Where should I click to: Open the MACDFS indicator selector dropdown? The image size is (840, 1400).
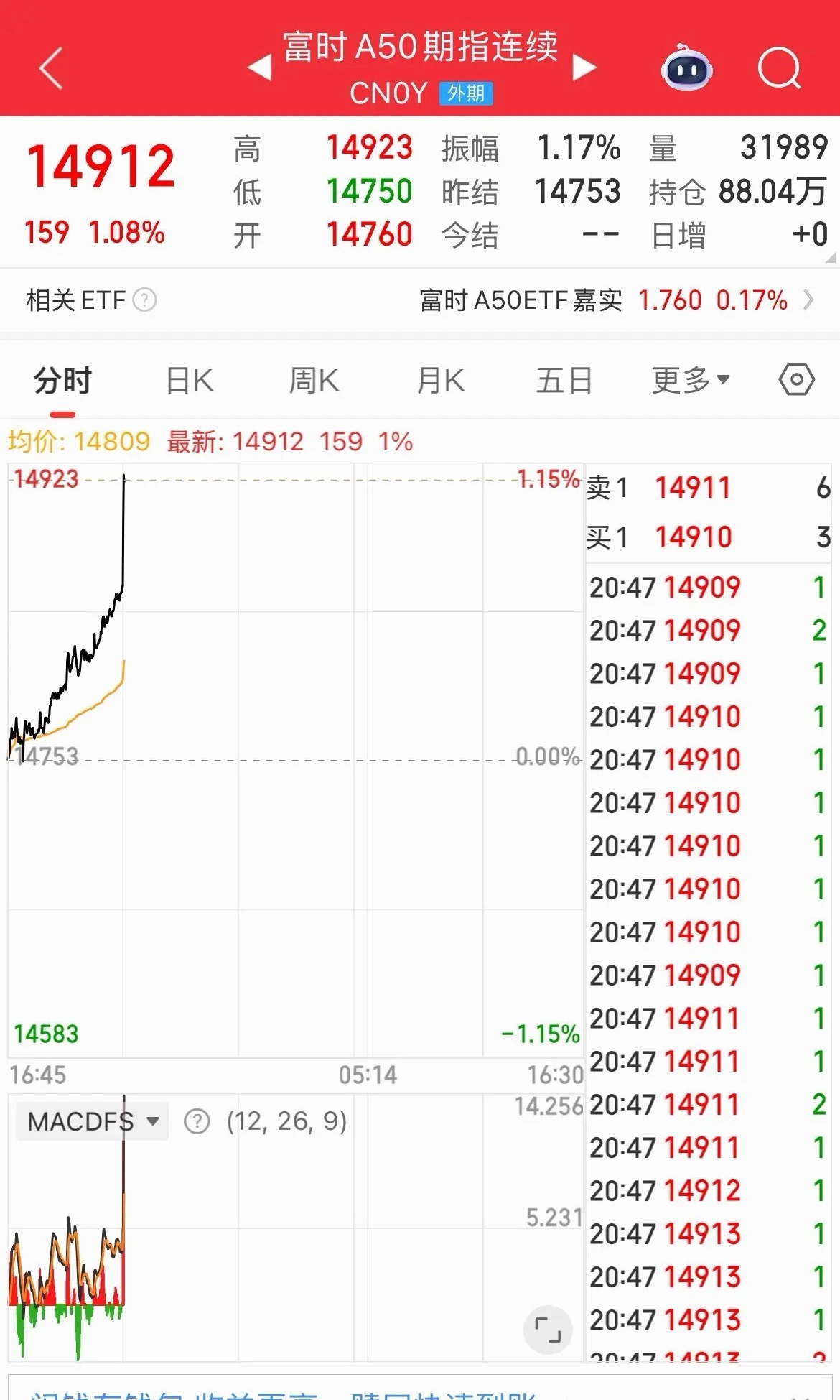coord(90,1121)
